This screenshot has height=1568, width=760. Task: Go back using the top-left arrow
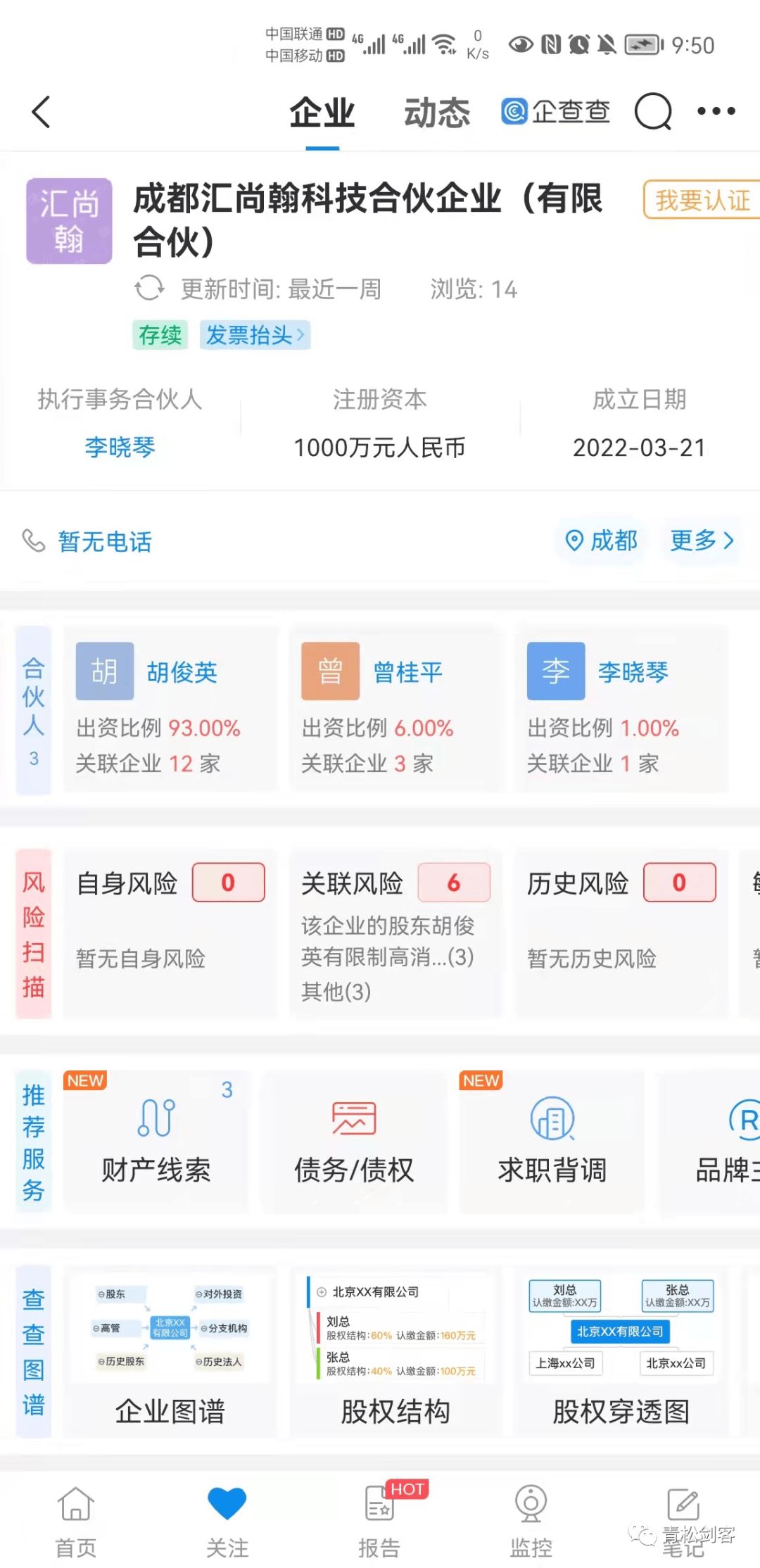(x=41, y=112)
